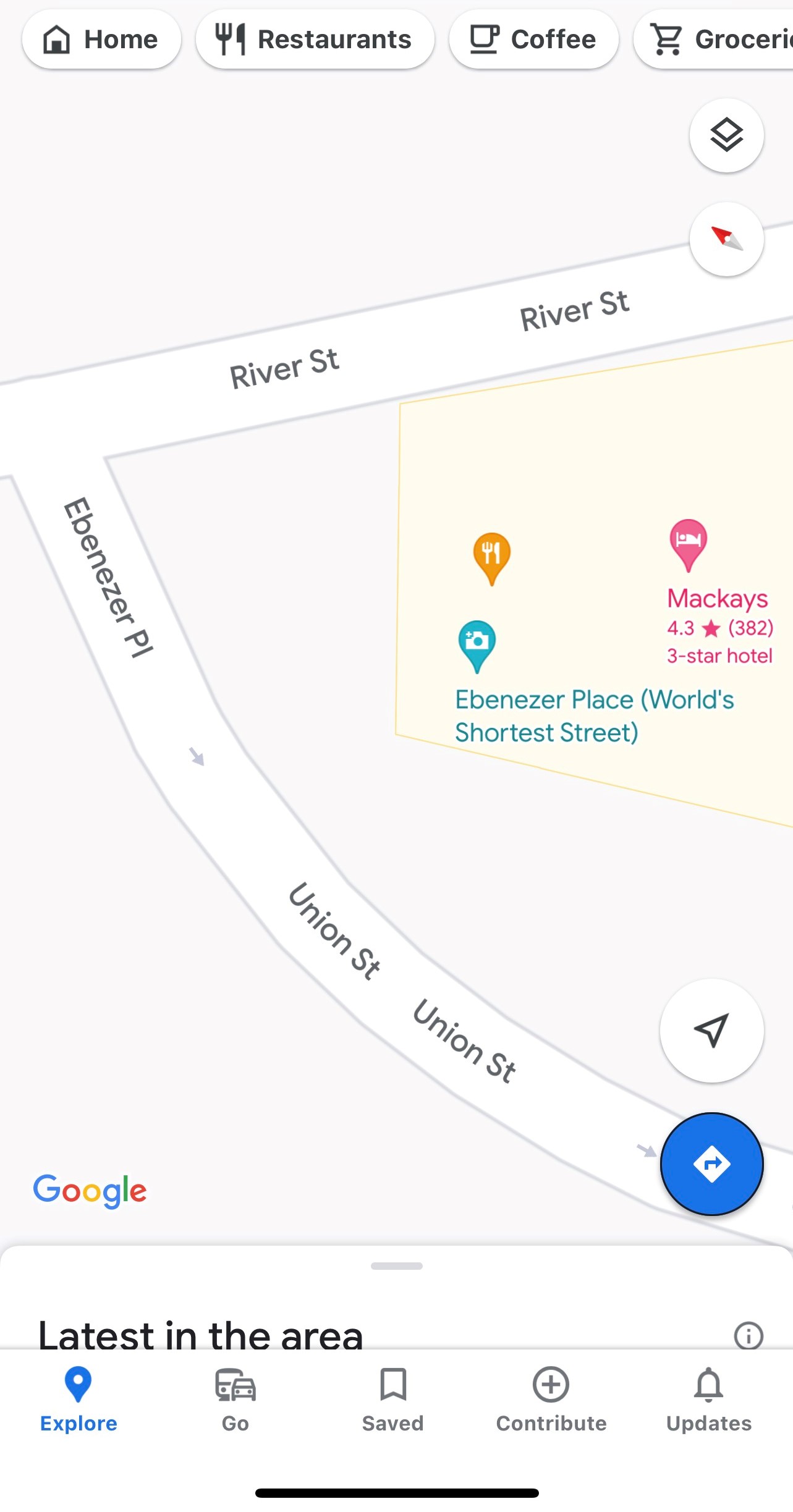Check the Updates tab
Viewport: 793px width, 1512px height.
coord(708,1400)
